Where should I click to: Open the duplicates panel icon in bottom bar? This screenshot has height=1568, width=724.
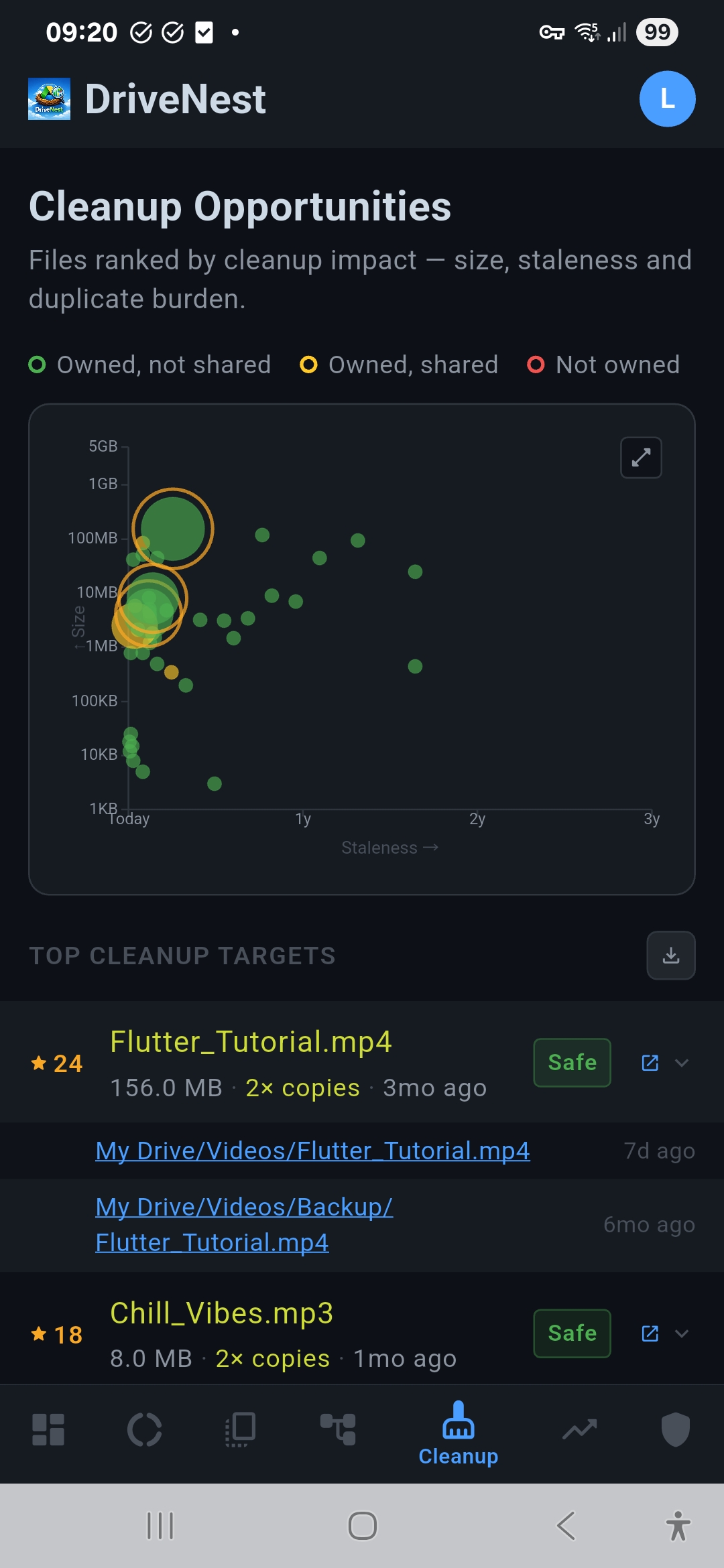240,1429
